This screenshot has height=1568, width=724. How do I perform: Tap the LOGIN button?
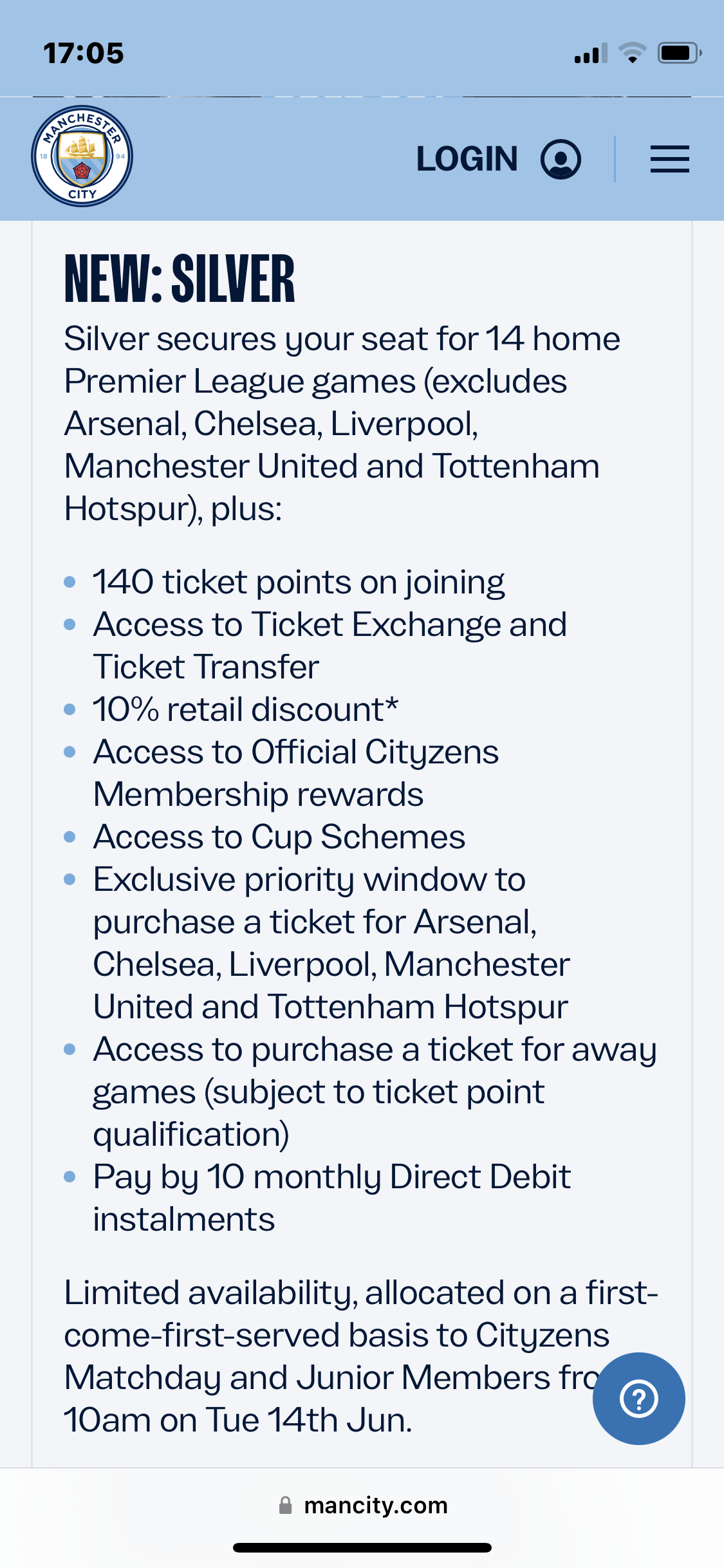497,159
